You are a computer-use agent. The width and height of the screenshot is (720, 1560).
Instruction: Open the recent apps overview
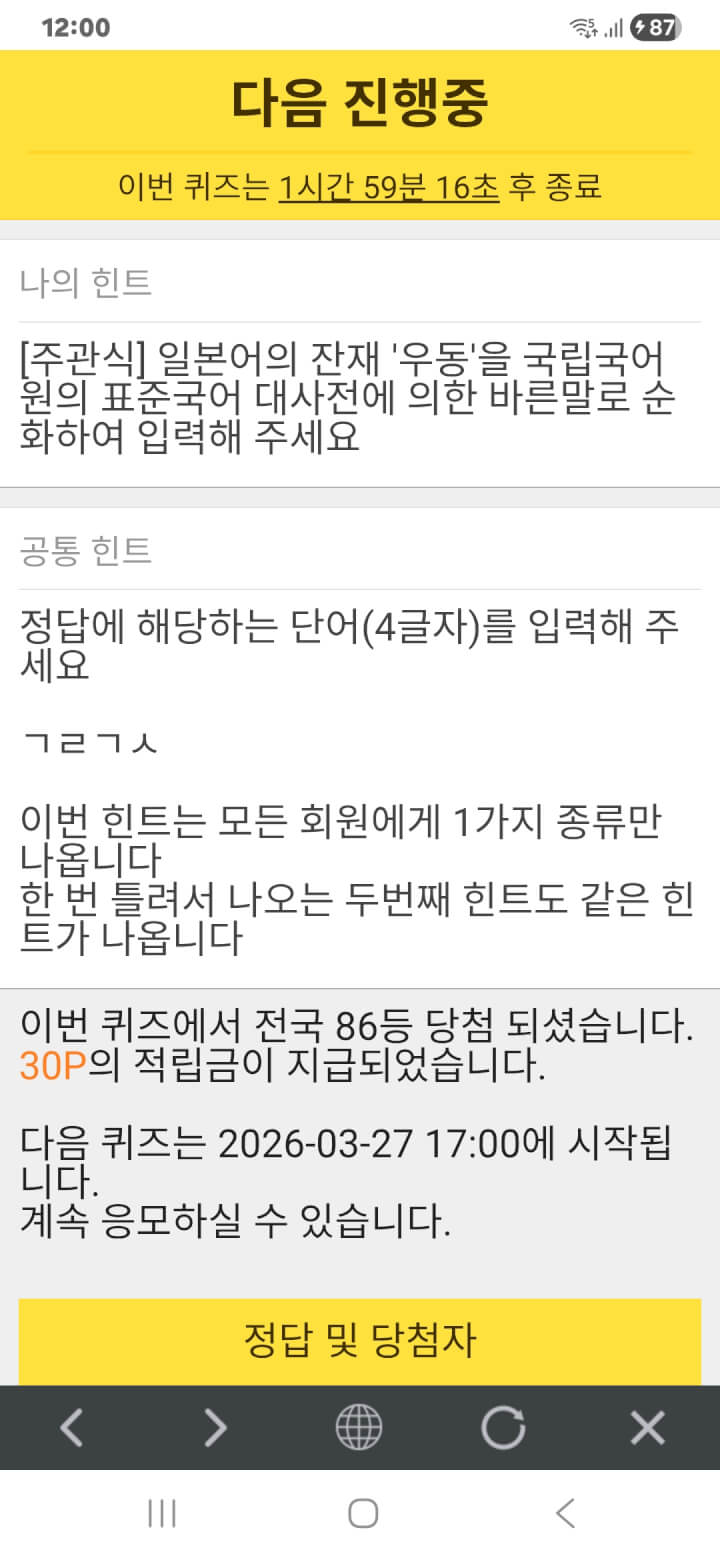tap(162, 1513)
